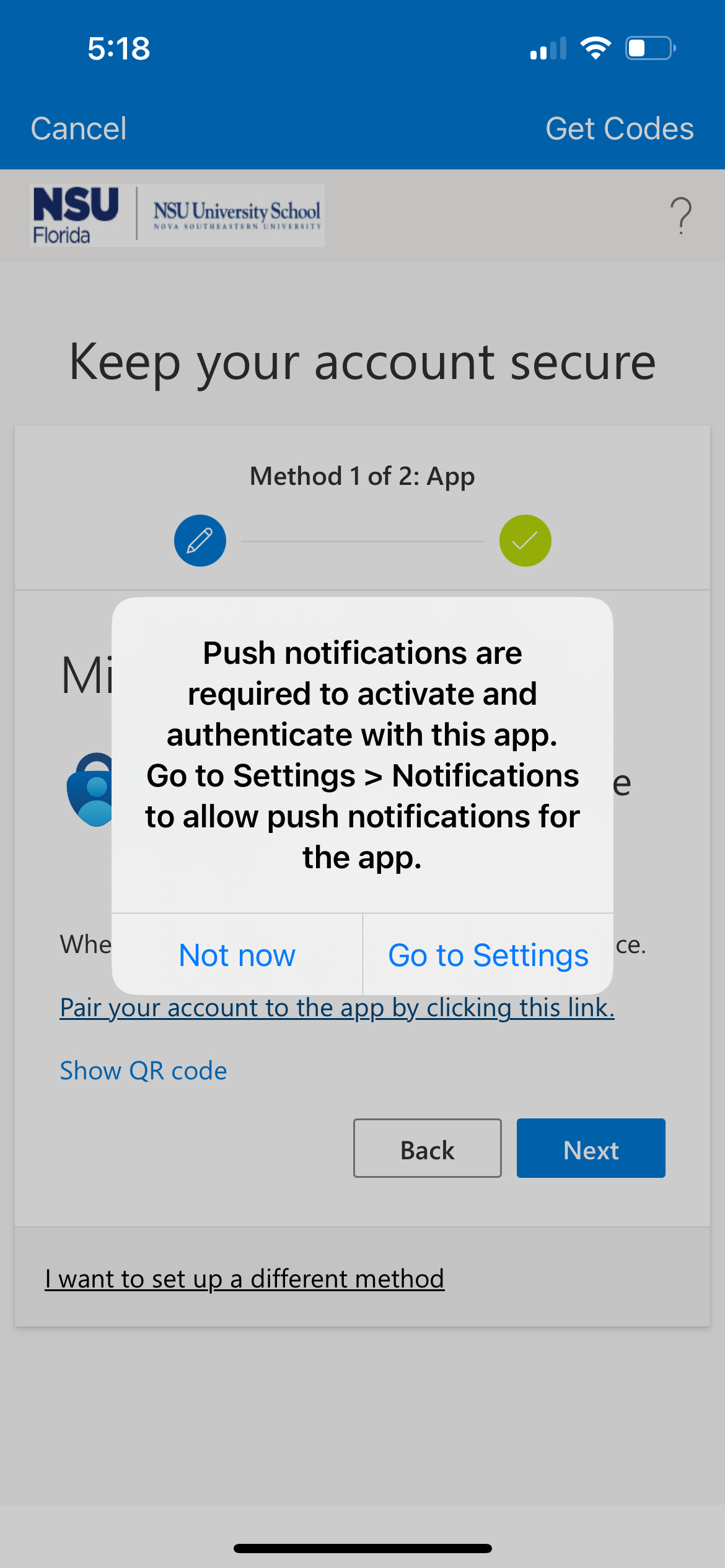The image size is (725, 1568).
Task: Cancel the account setup
Action: tap(79, 129)
